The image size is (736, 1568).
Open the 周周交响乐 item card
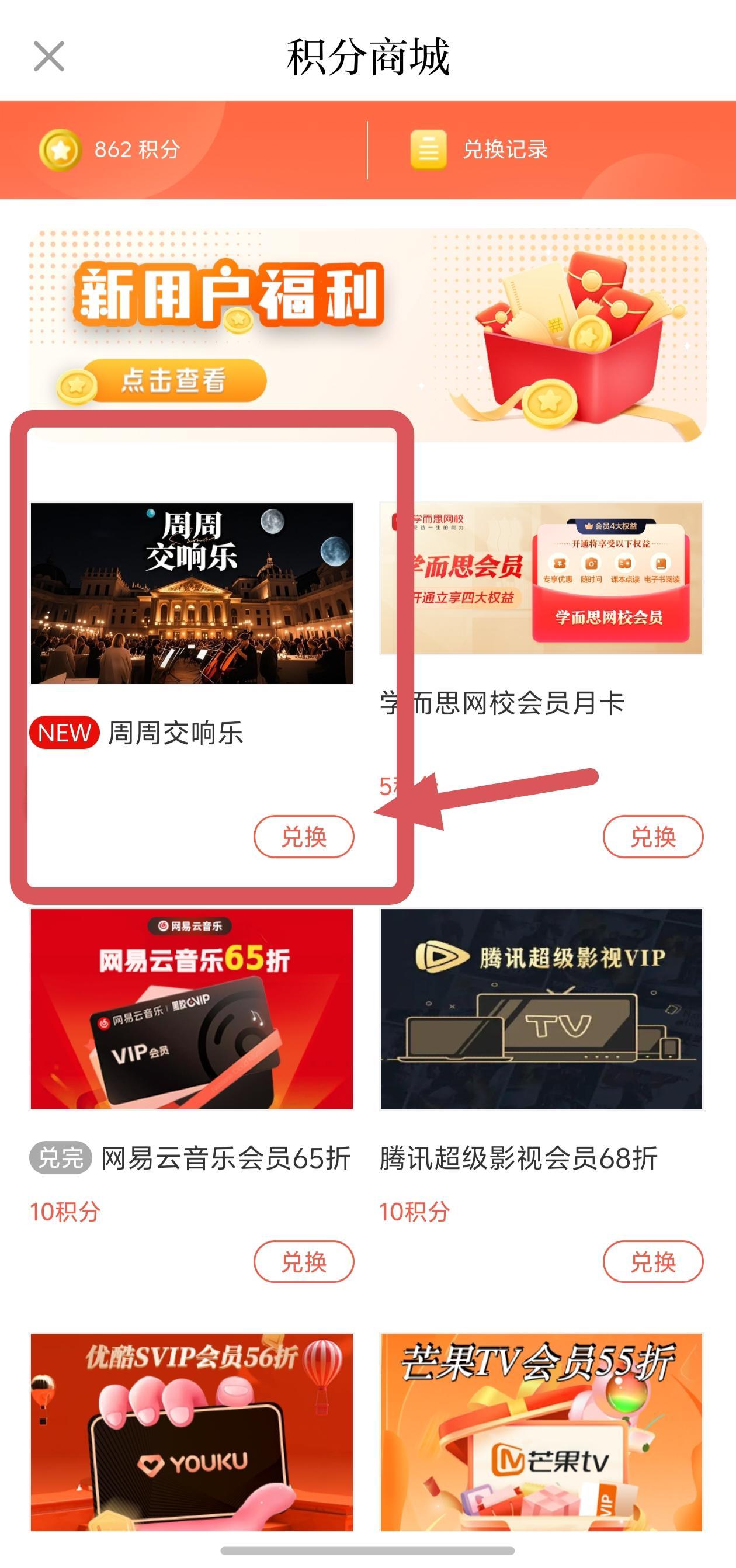pyautogui.click(x=192, y=594)
